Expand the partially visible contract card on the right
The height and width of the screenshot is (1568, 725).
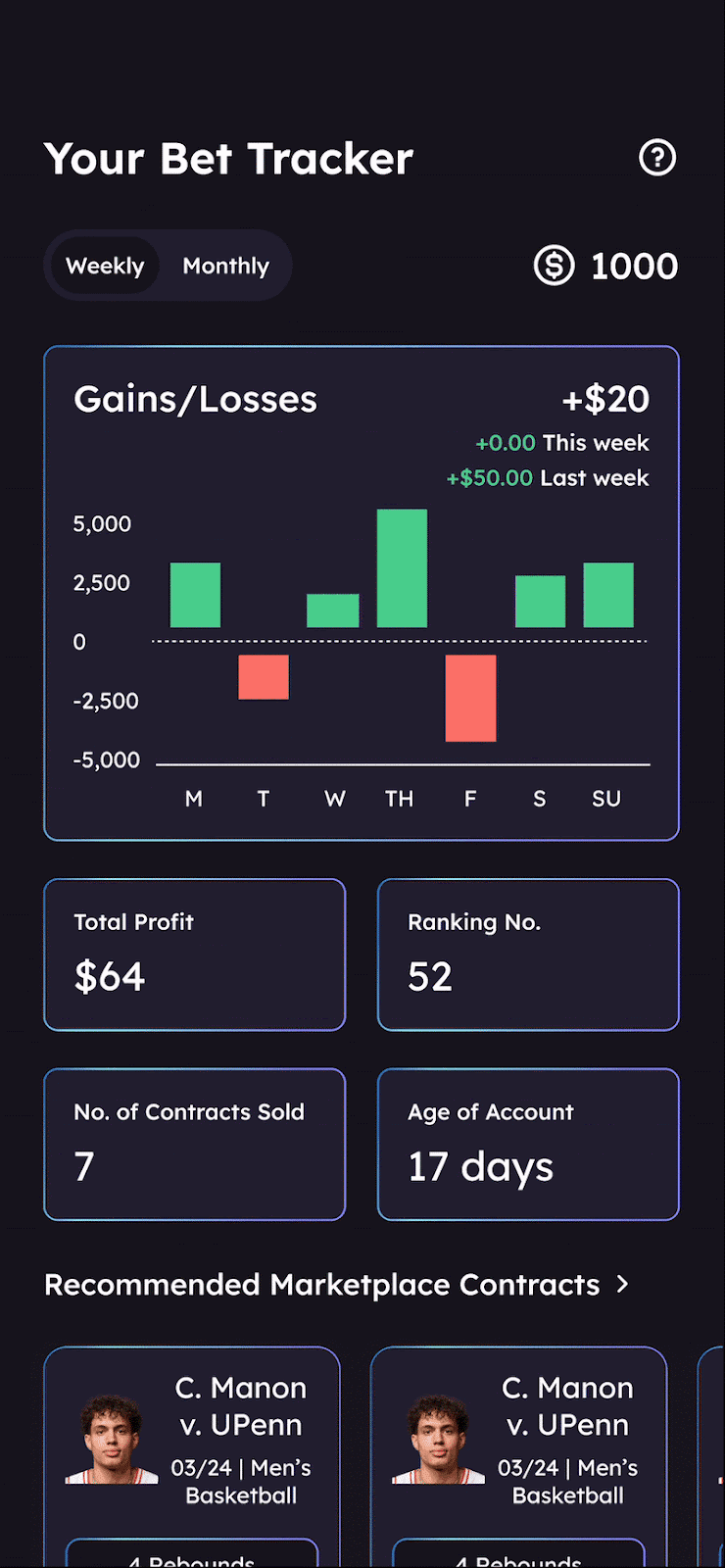coord(713,1441)
